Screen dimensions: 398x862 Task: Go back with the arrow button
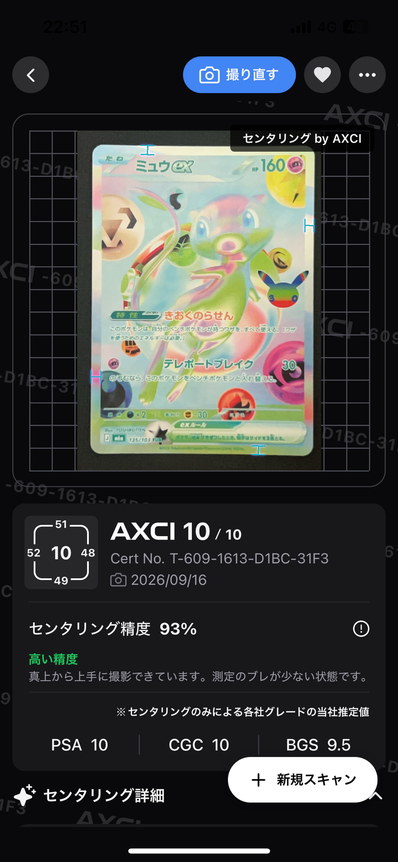tap(31, 75)
